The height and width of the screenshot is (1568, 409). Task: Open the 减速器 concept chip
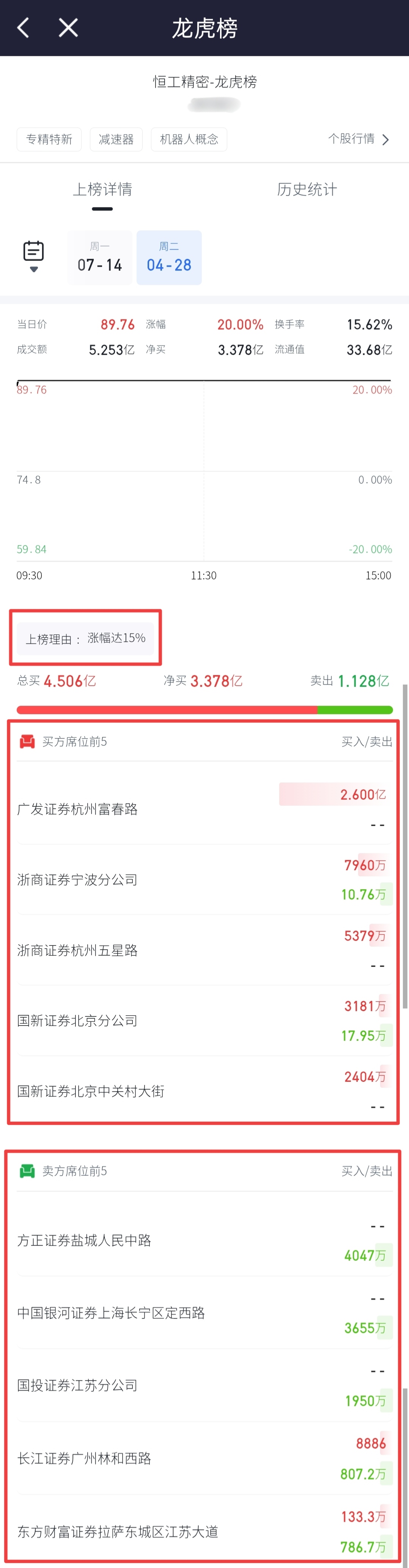[116, 139]
